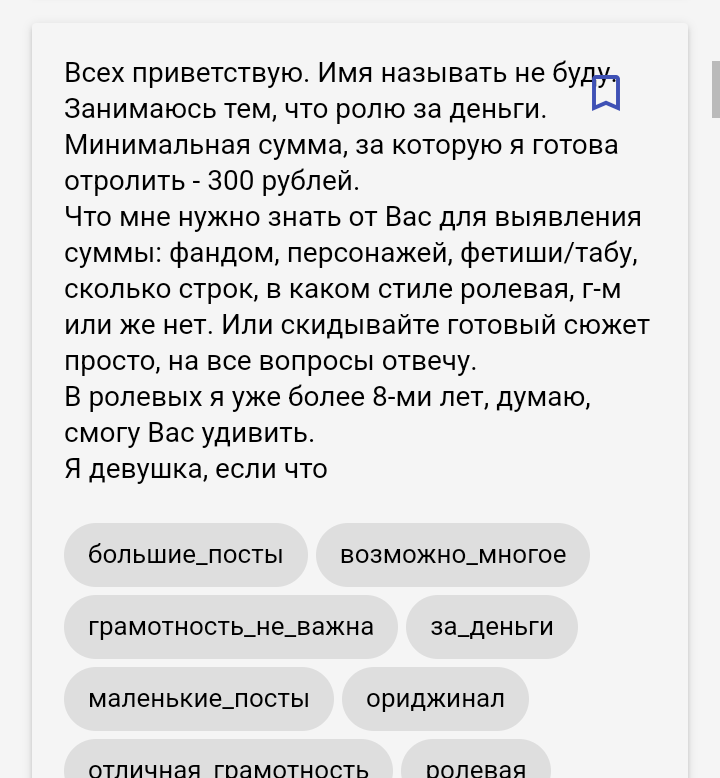The width and height of the screenshot is (720, 778).
Task: Open the грамотность_не_важна tag
Action: coord(231,627)
